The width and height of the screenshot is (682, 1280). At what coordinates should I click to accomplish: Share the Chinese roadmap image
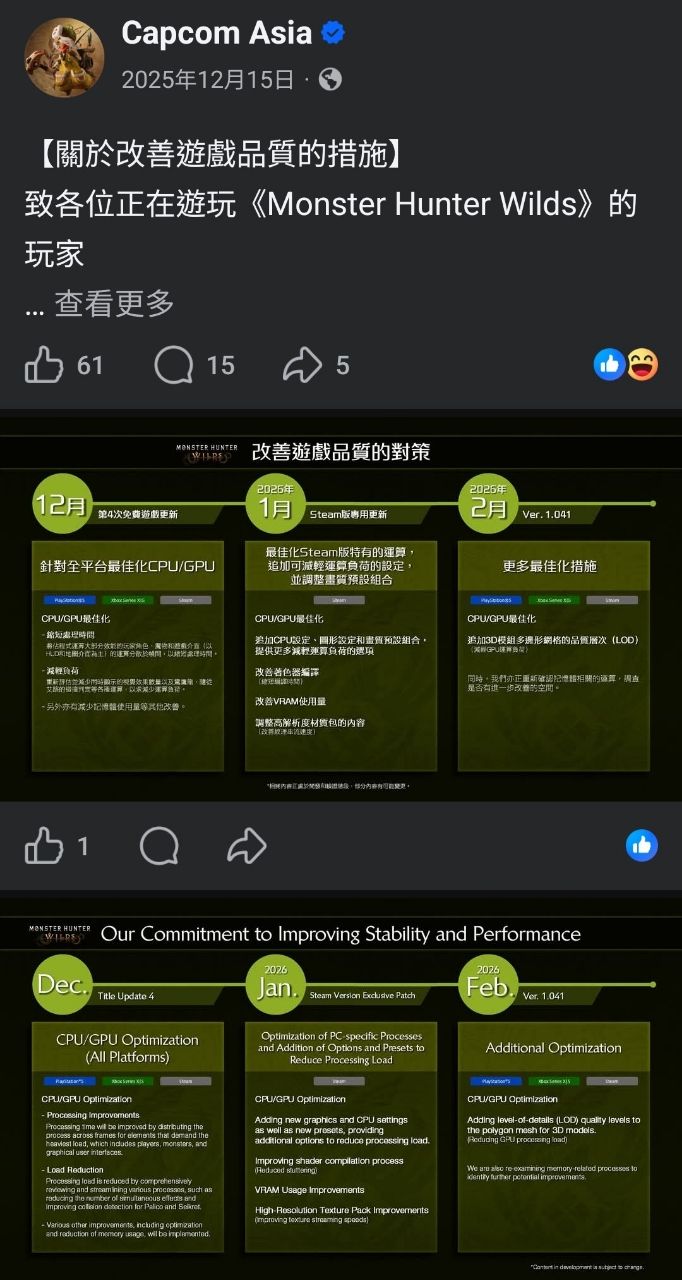pos(246,847)
